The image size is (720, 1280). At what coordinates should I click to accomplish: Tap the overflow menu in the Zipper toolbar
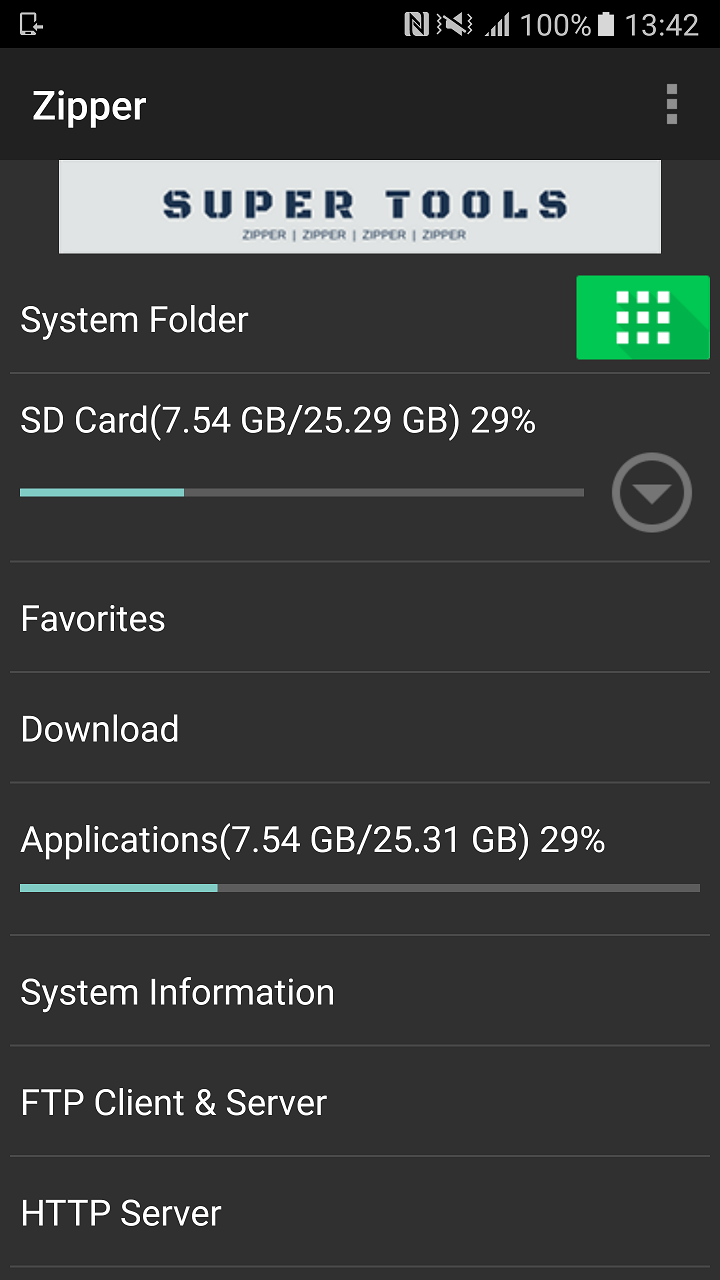pos(672,104)
